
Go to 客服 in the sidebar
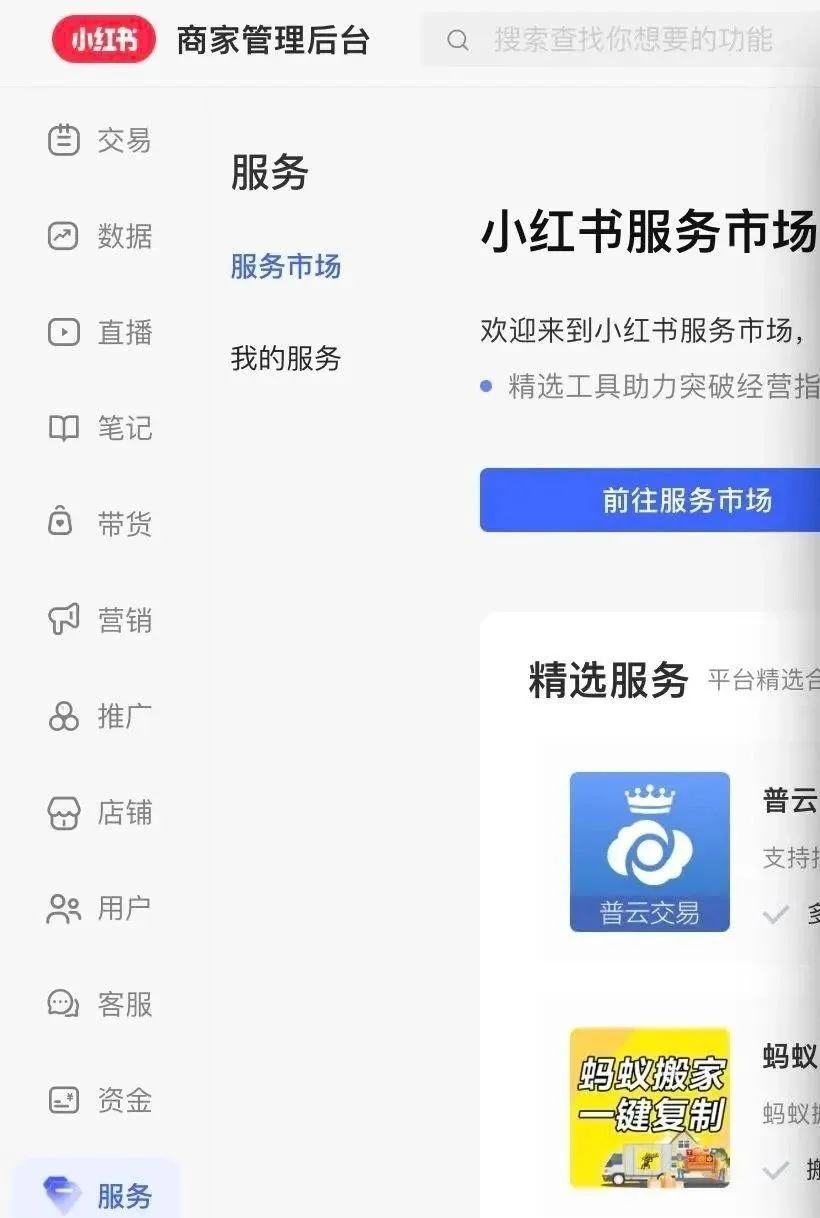pos(100,1003)
